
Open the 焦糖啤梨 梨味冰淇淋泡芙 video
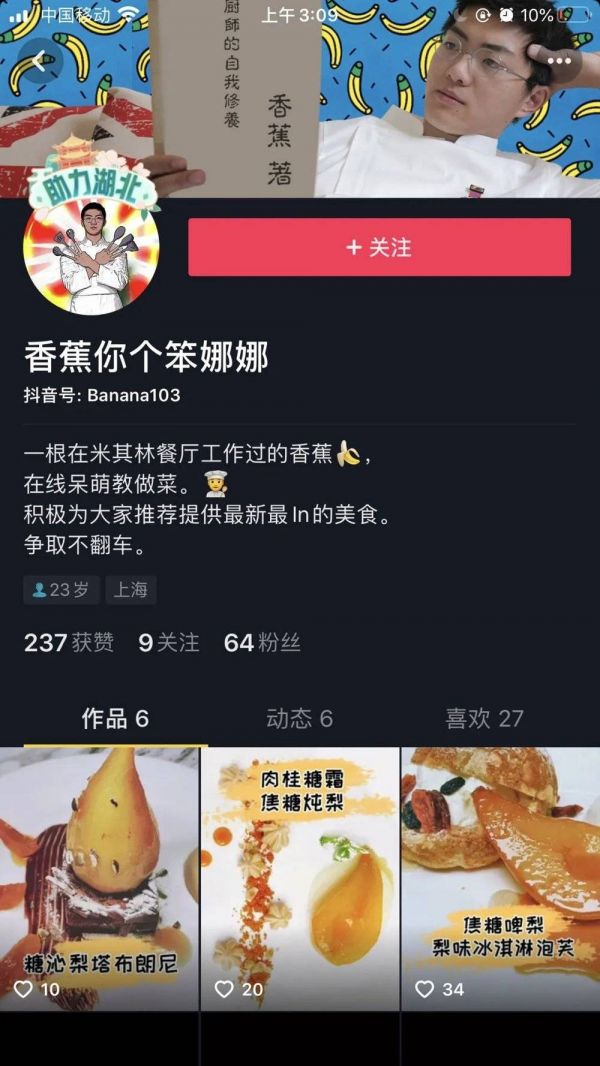(500, 880)
